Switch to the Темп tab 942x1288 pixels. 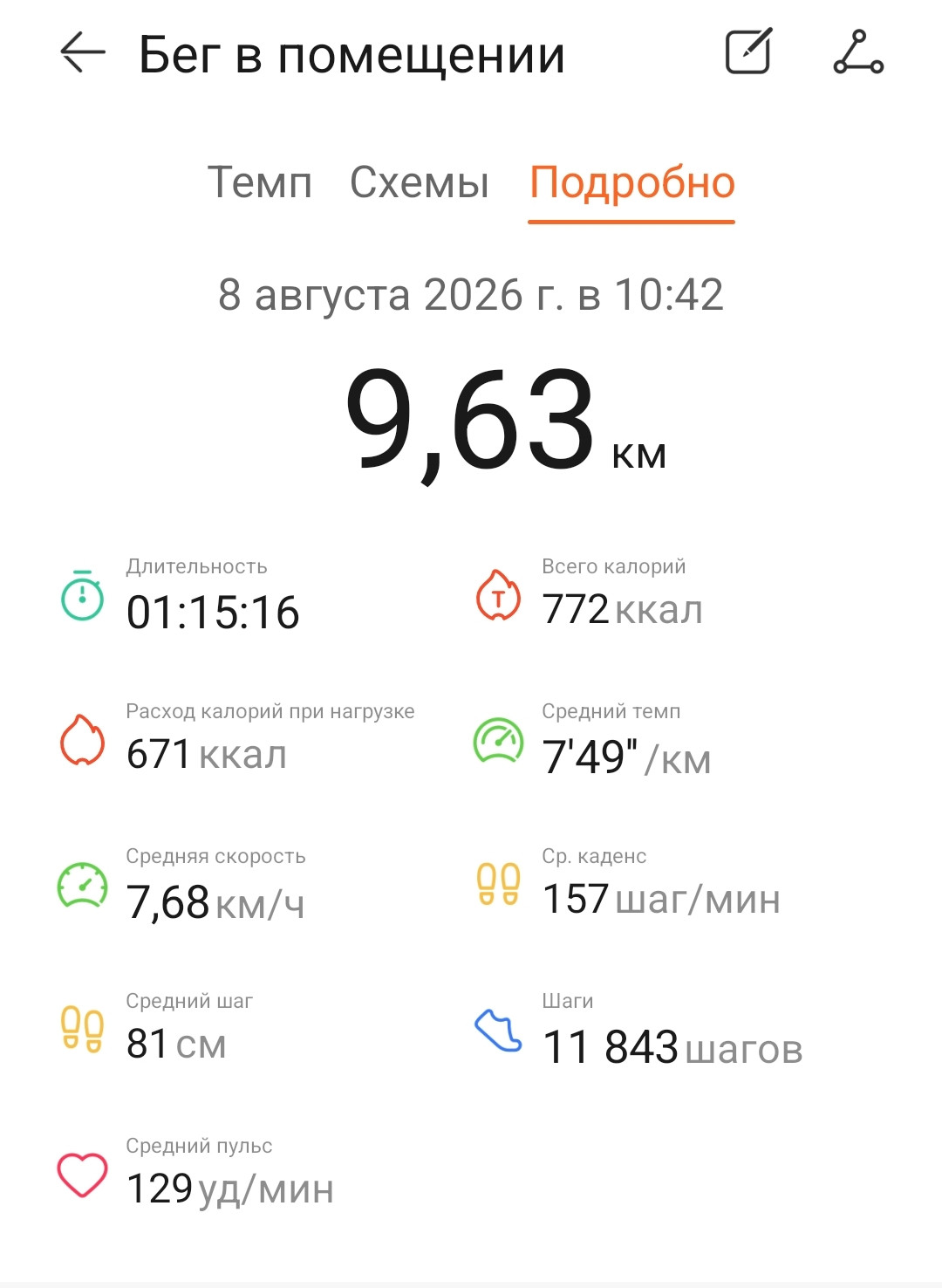tap(259, 183)
